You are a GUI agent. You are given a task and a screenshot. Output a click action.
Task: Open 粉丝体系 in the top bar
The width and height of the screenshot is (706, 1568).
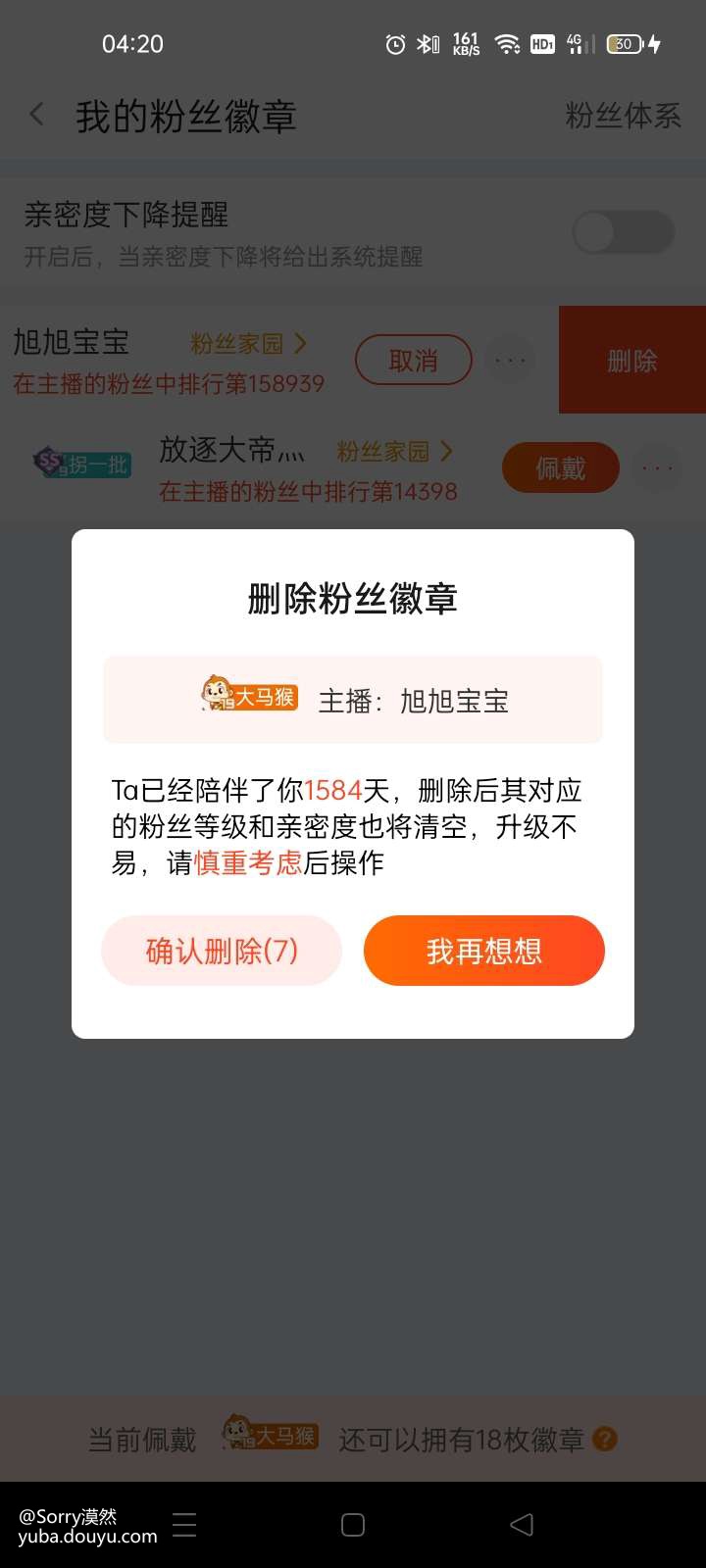click(x=622, y=116)
